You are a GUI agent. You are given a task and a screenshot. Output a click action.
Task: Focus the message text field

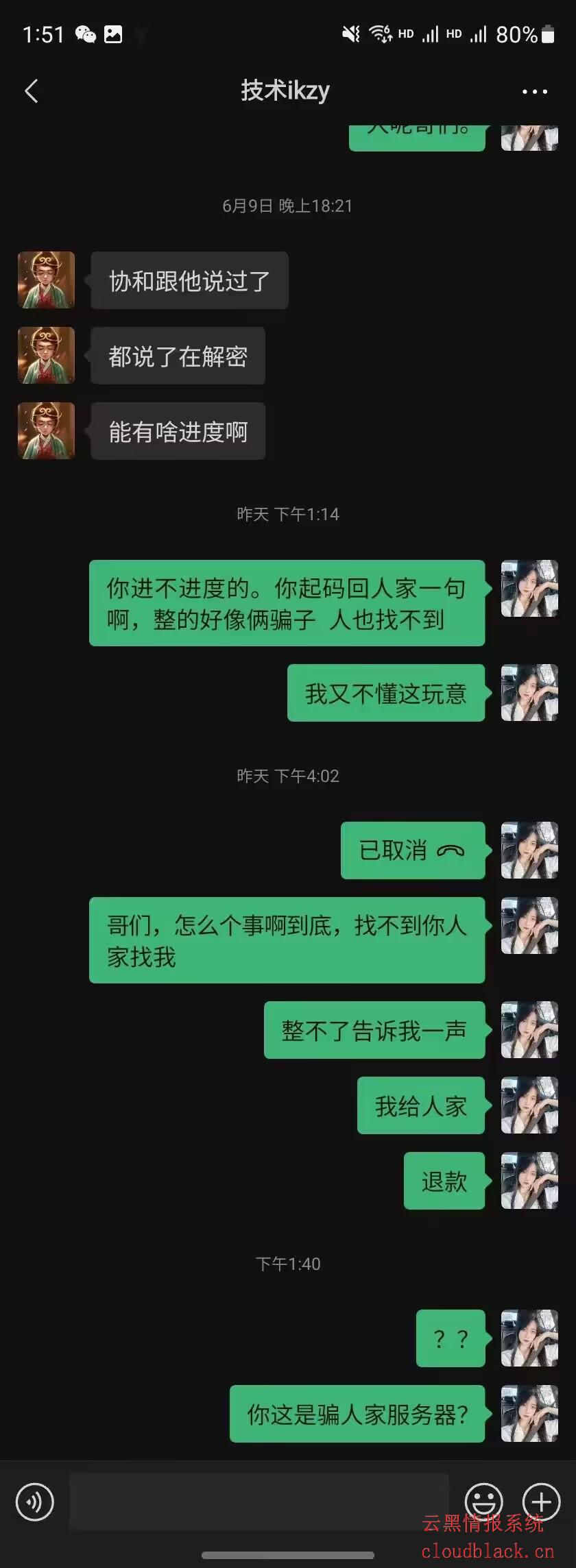tap(259, 1502)
